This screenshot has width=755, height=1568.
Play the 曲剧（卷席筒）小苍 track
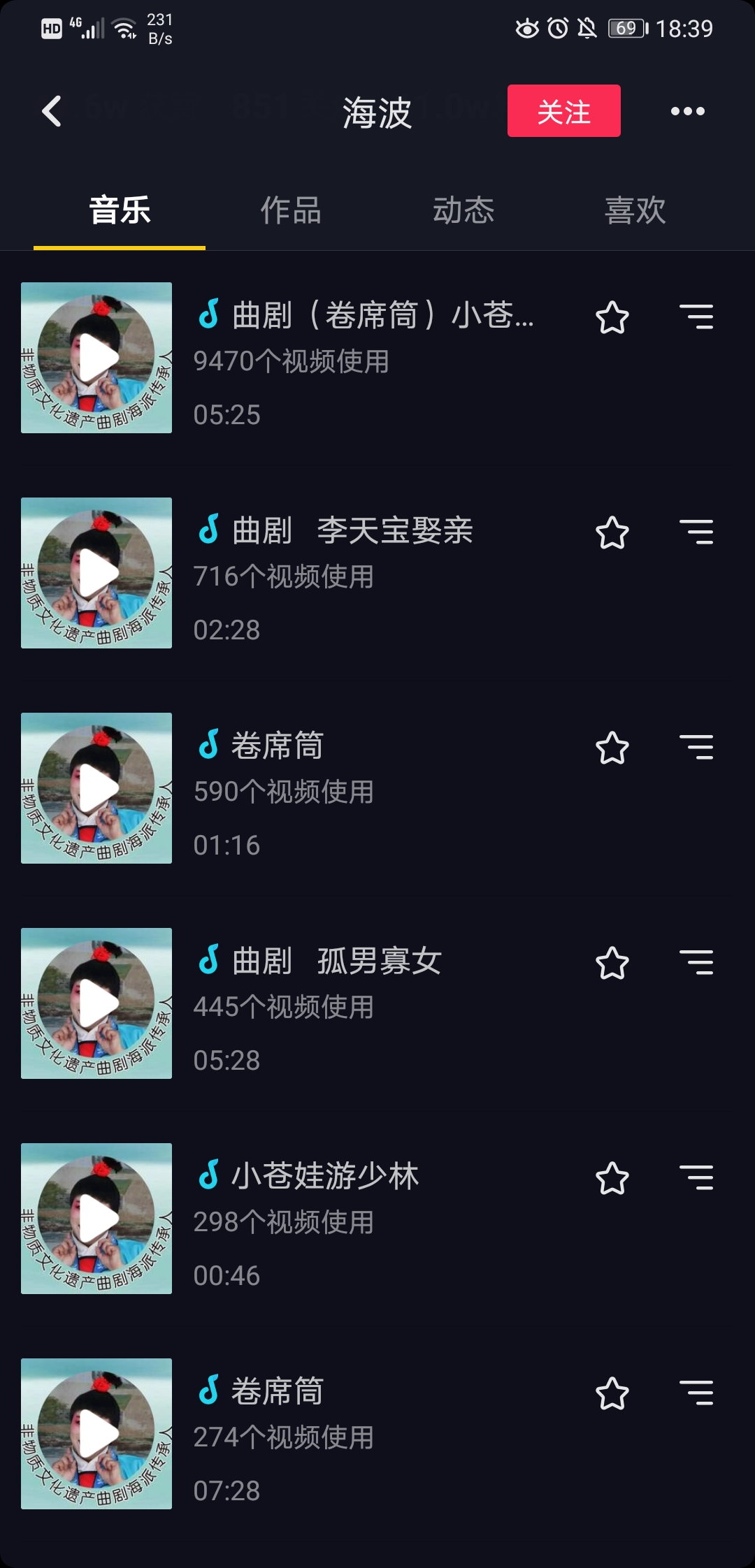pos(96,358)
